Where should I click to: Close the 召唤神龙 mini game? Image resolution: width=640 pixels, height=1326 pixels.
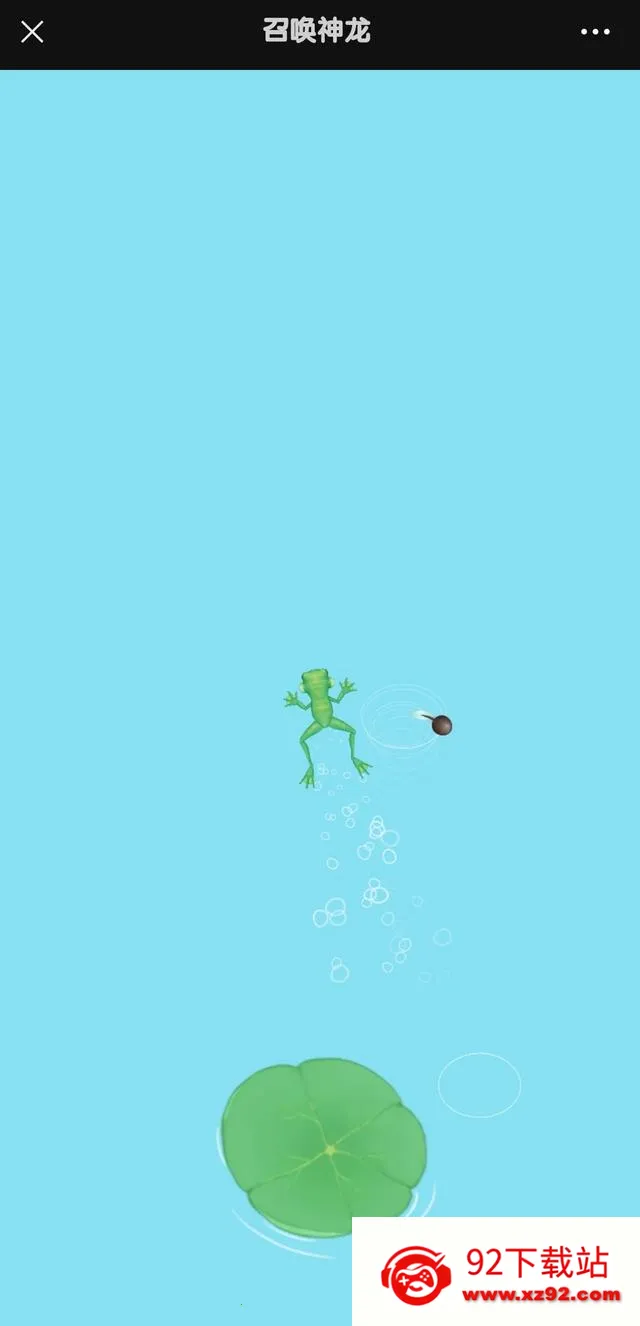32,32
